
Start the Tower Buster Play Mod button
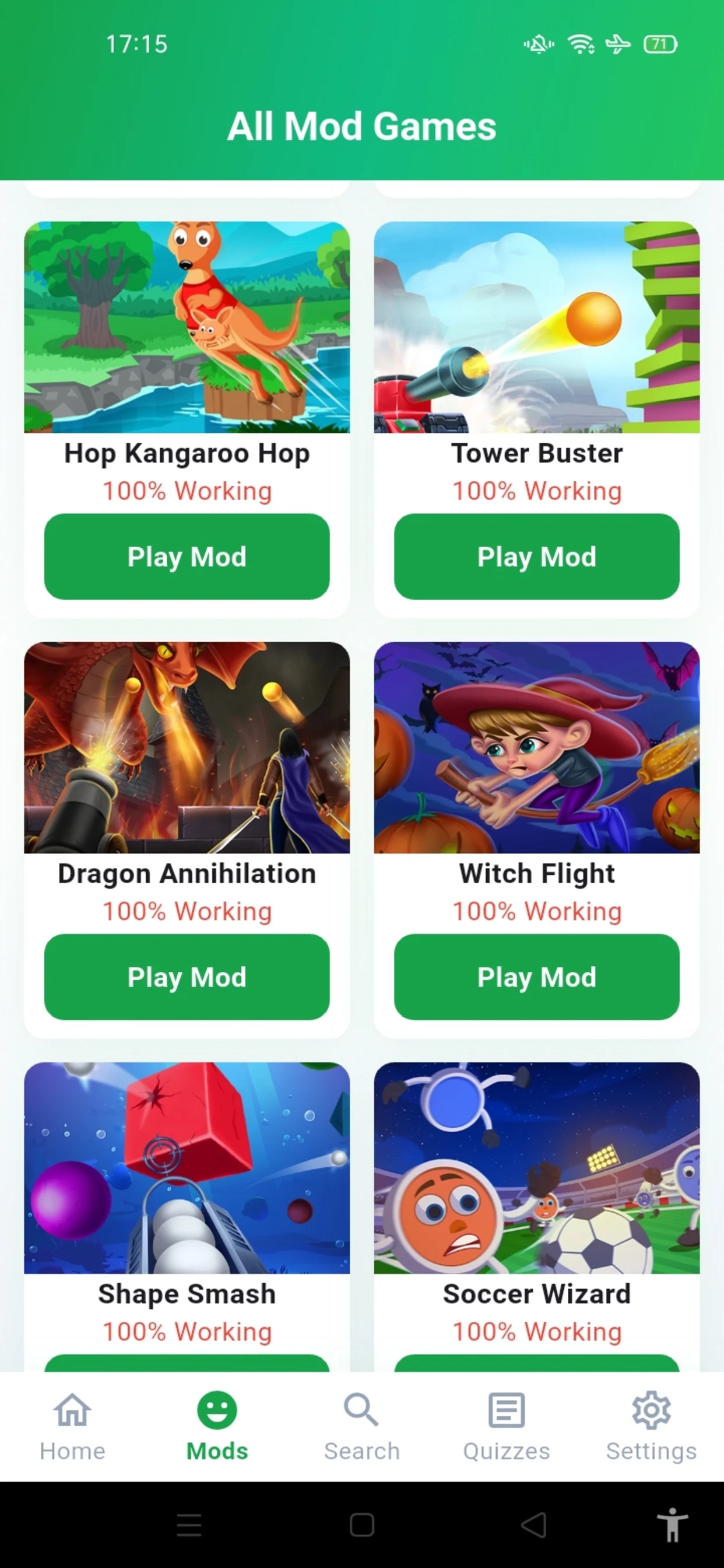[x=537, y=556]
